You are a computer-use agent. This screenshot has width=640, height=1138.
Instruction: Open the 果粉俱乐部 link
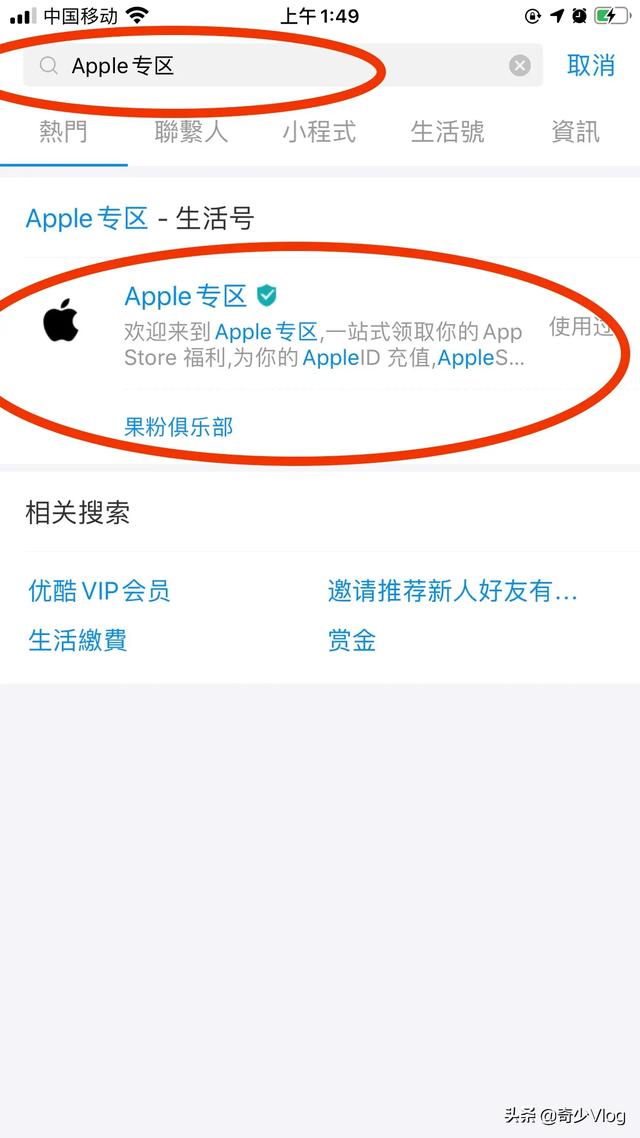tap(179, 427)
